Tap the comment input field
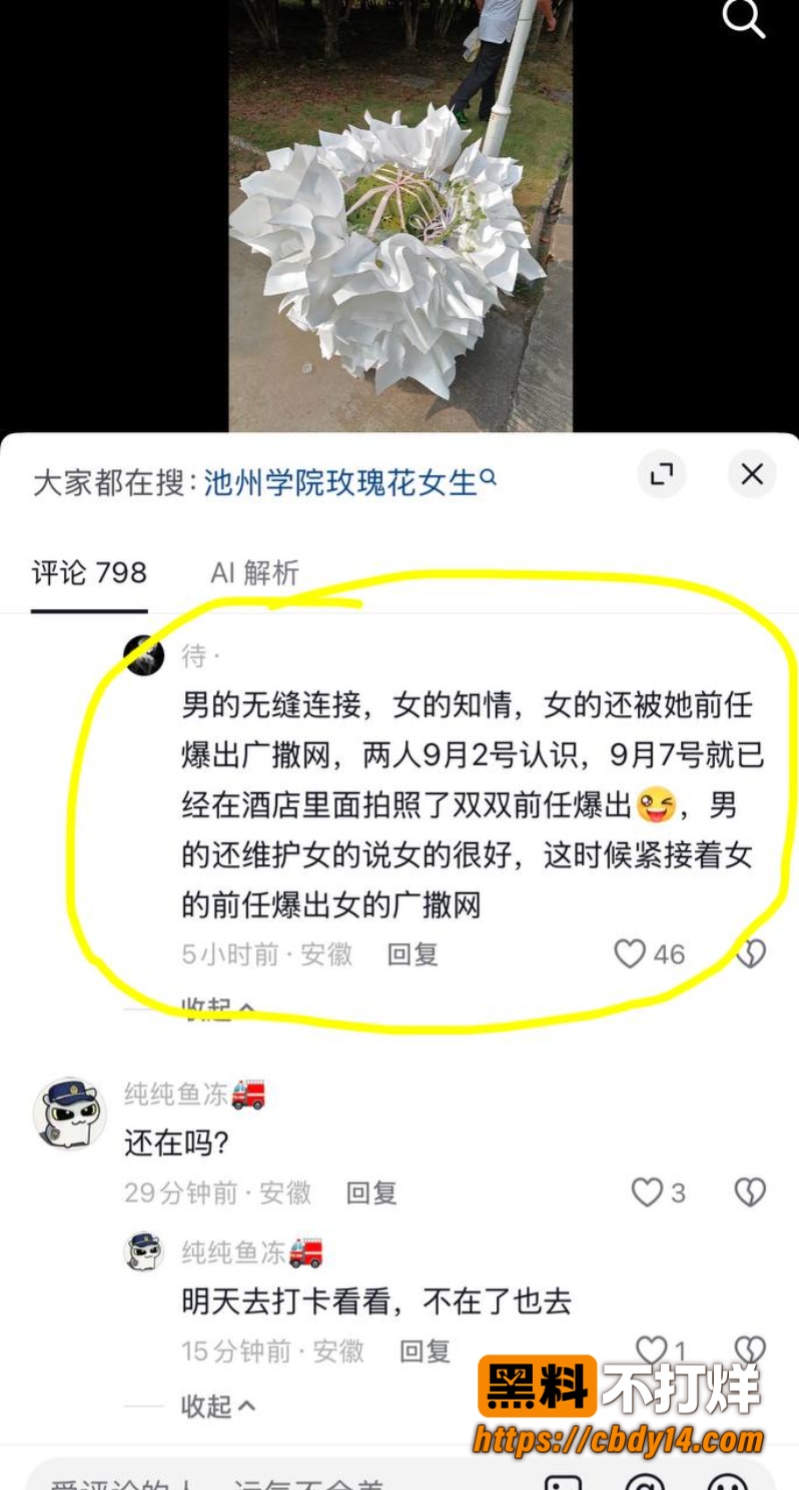The width and height of the screenshot is (799, 1490). click(x=270, y=1478)
